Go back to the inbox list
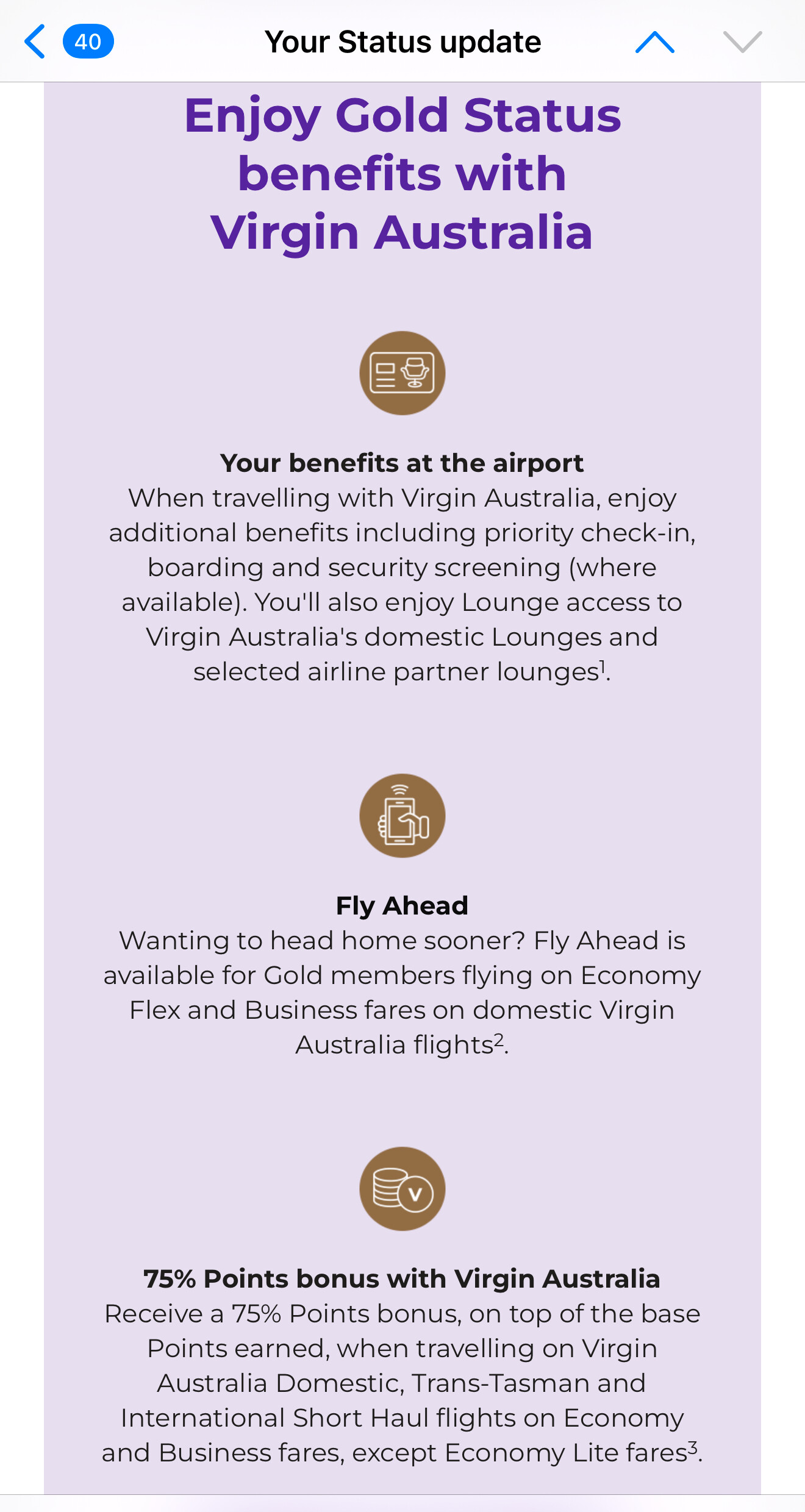Viewport: 805px width, 1512px height. [37, 41]
